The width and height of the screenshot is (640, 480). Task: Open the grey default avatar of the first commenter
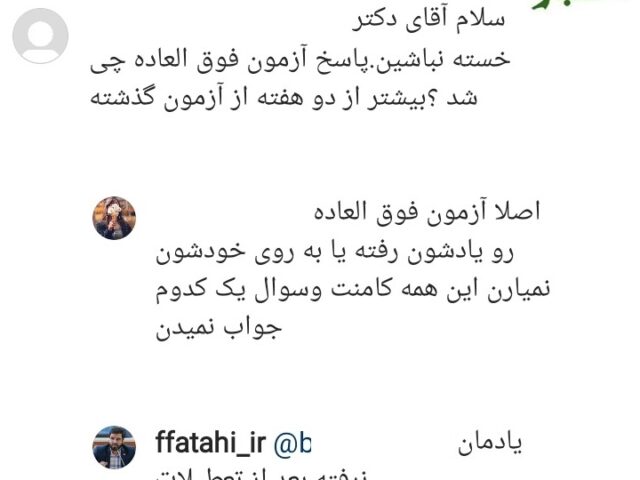pyautogui.click(x=40, y=36)
